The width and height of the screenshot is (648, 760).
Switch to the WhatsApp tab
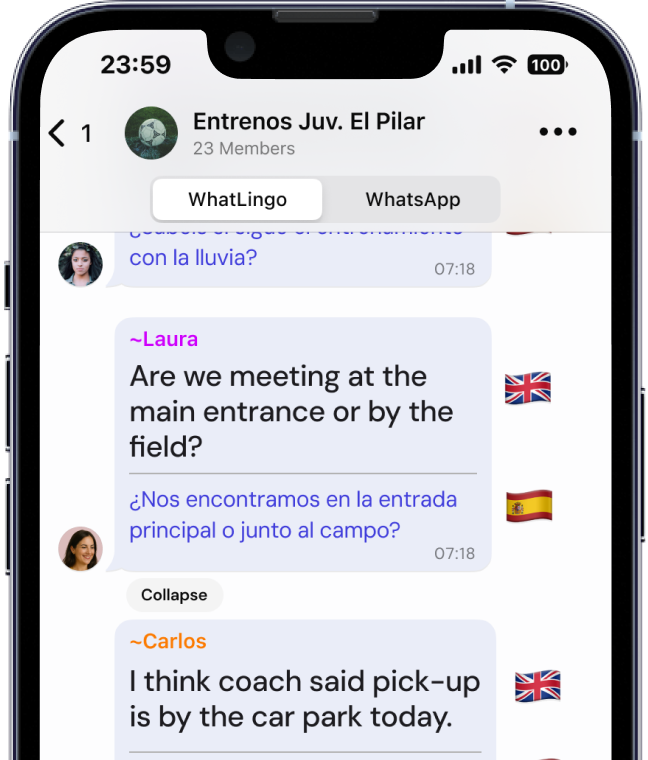click(x=412, y=199)
